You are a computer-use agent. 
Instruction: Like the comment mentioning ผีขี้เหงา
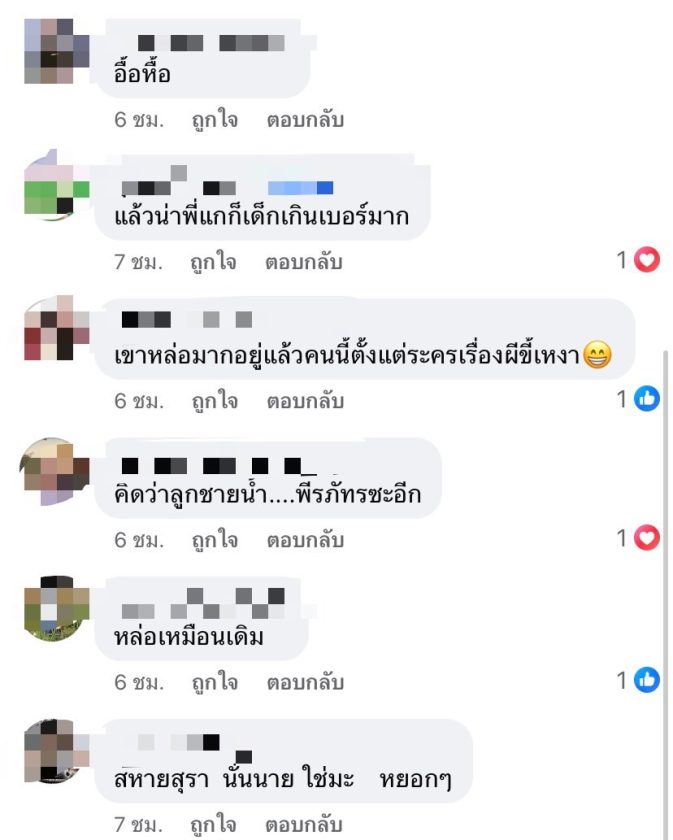click(214, 401)
